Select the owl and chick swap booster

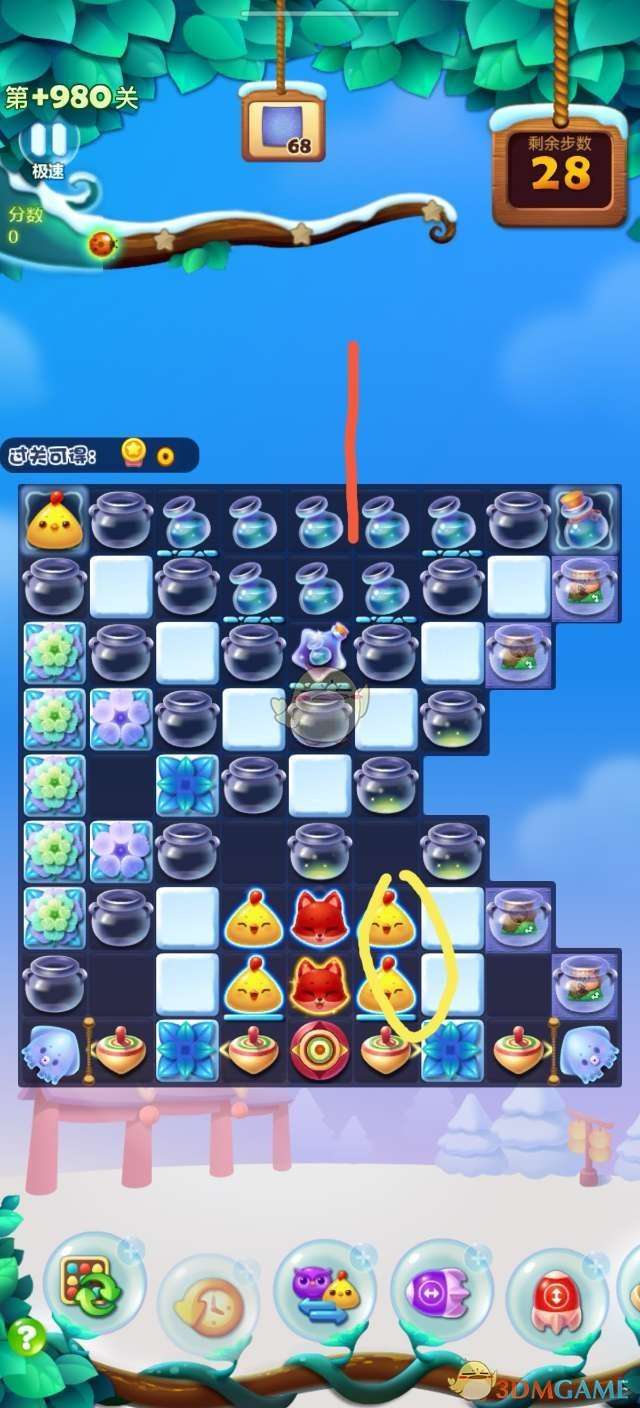(325, 1292)
